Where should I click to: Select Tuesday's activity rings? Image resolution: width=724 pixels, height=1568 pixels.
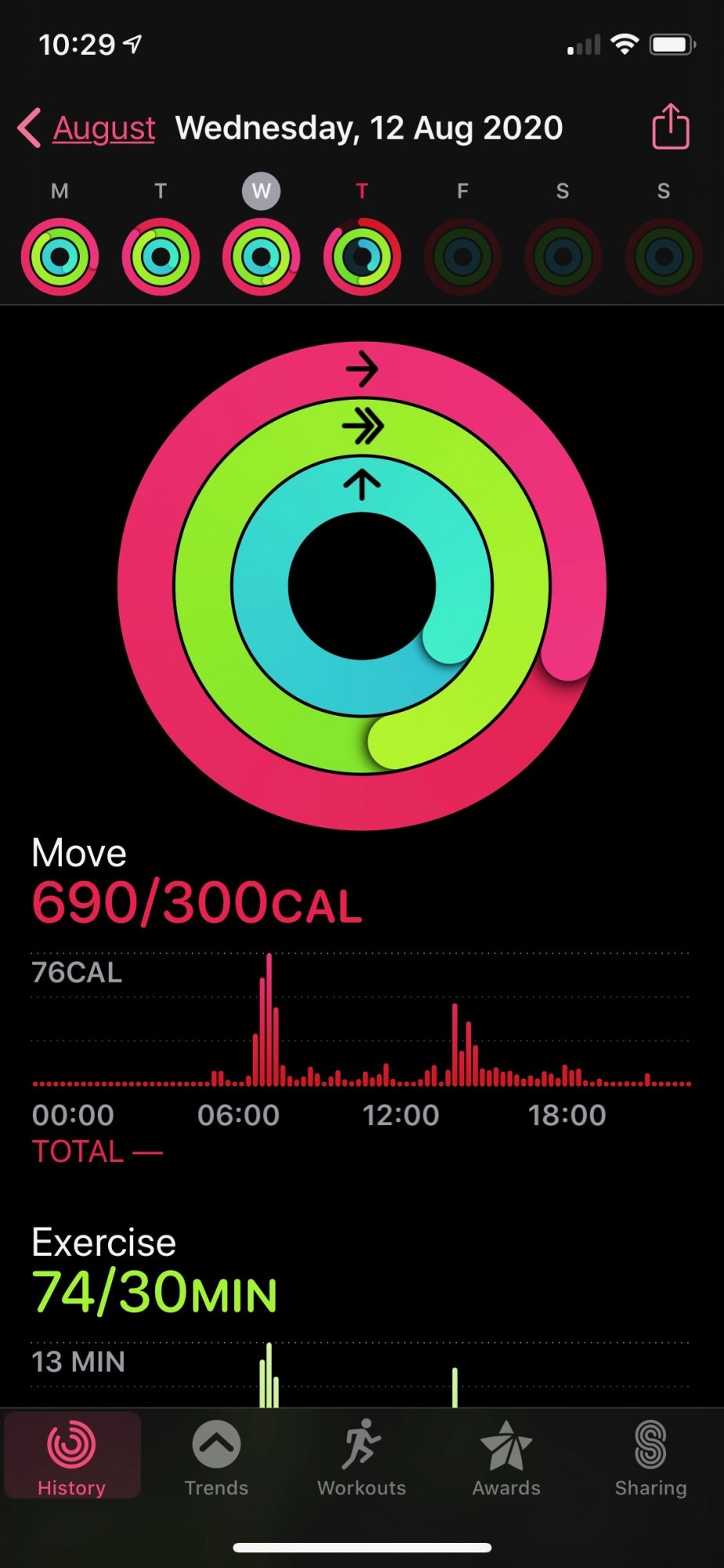click(161, 256)
